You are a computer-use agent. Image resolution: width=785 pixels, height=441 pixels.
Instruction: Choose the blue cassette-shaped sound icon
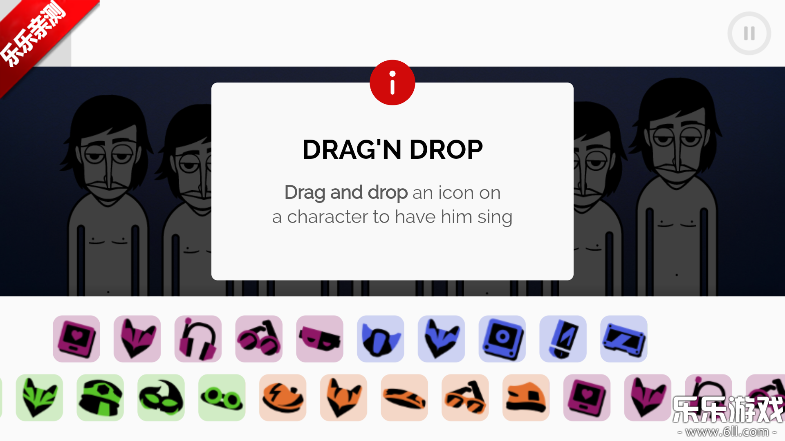(624, 339)
